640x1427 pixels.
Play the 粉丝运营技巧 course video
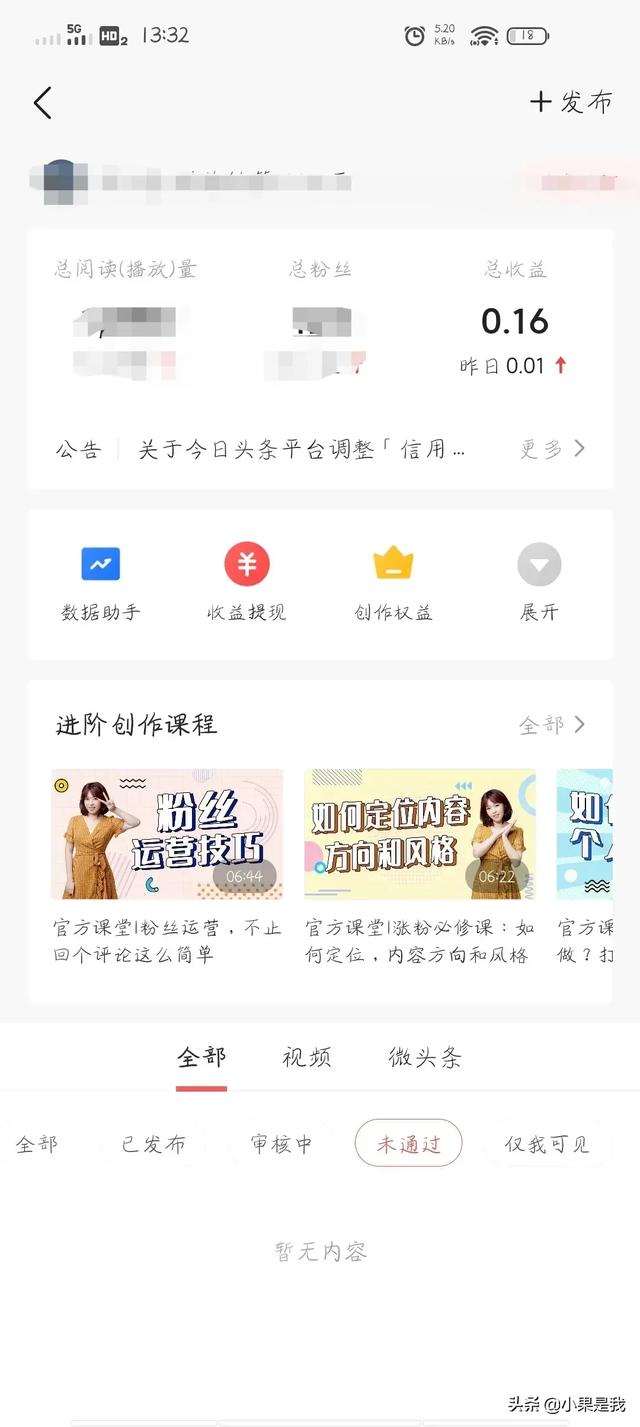[167, 834]
